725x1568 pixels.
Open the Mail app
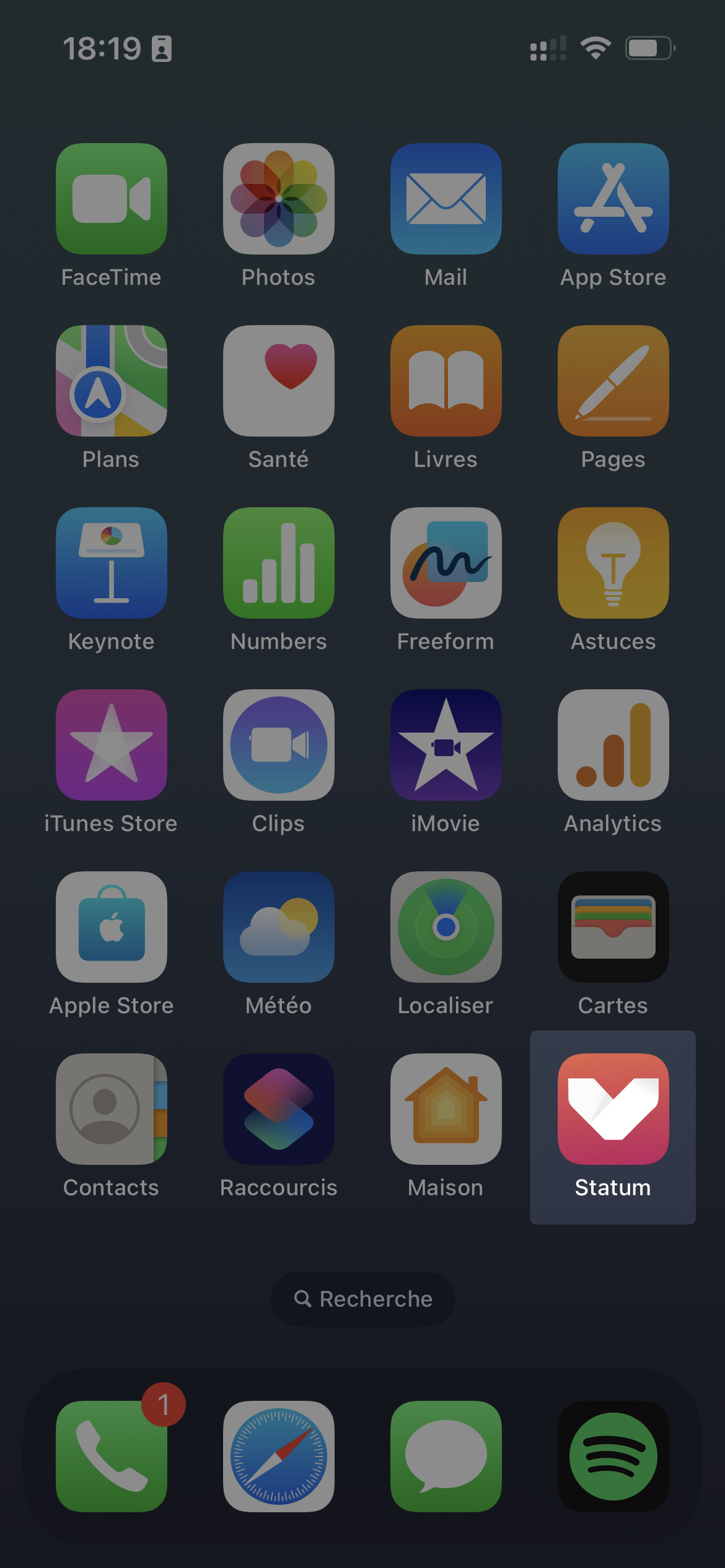click(446, 199)
